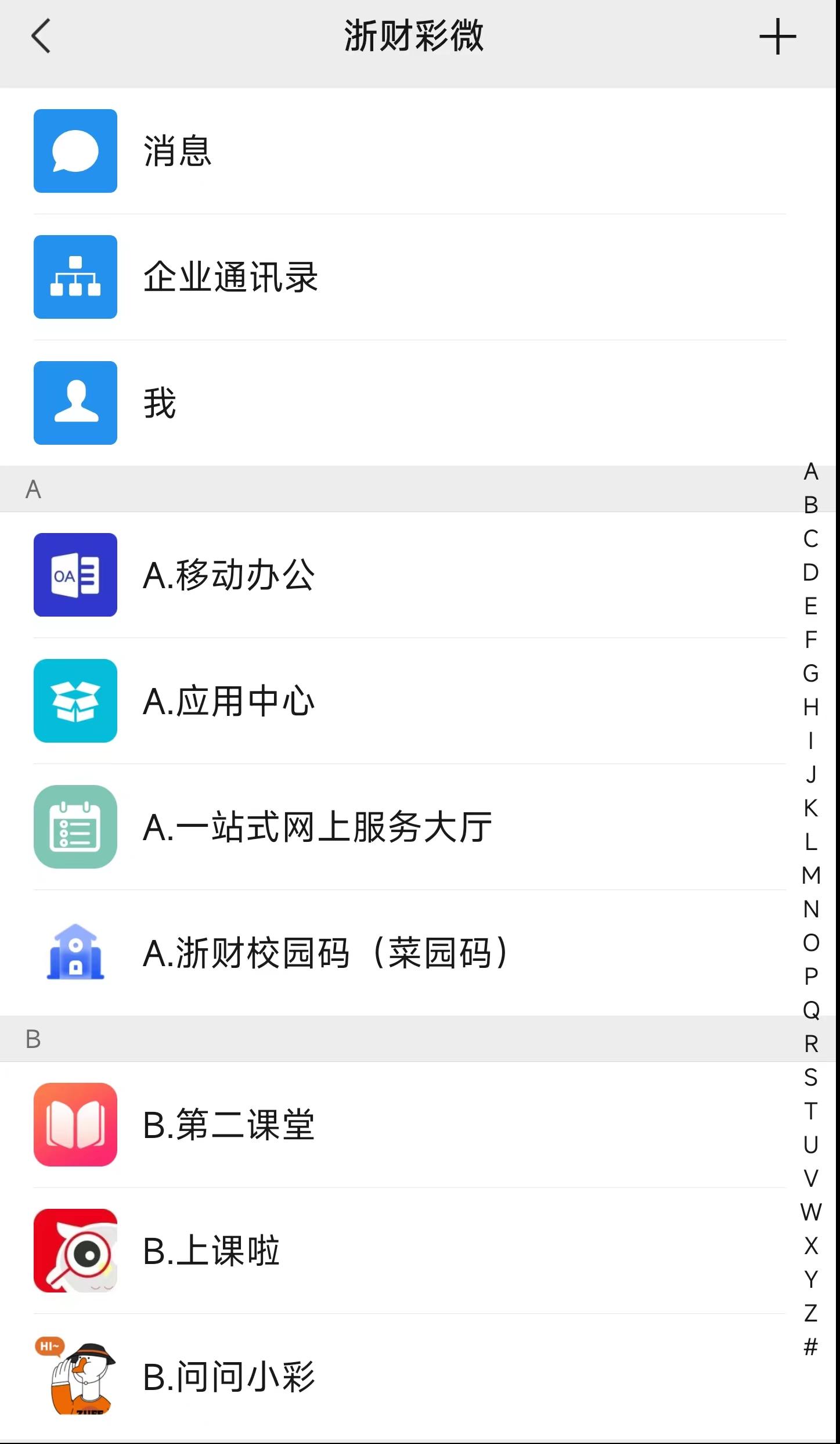Jump to letter Z in the index
Screen dimensions: 840x1444
pos(811,1313)
